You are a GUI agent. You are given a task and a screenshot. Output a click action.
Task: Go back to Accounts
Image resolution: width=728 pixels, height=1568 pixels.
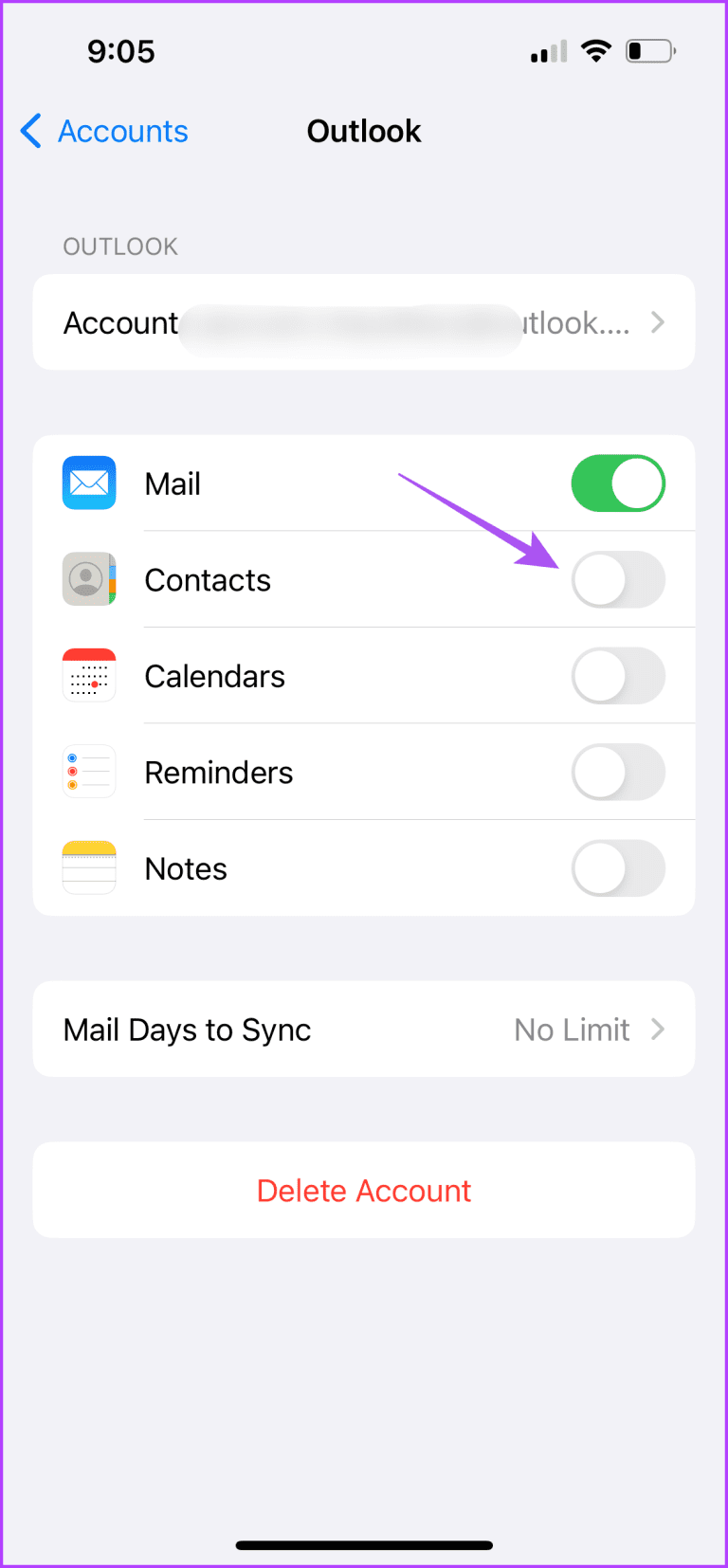point(105,131)
